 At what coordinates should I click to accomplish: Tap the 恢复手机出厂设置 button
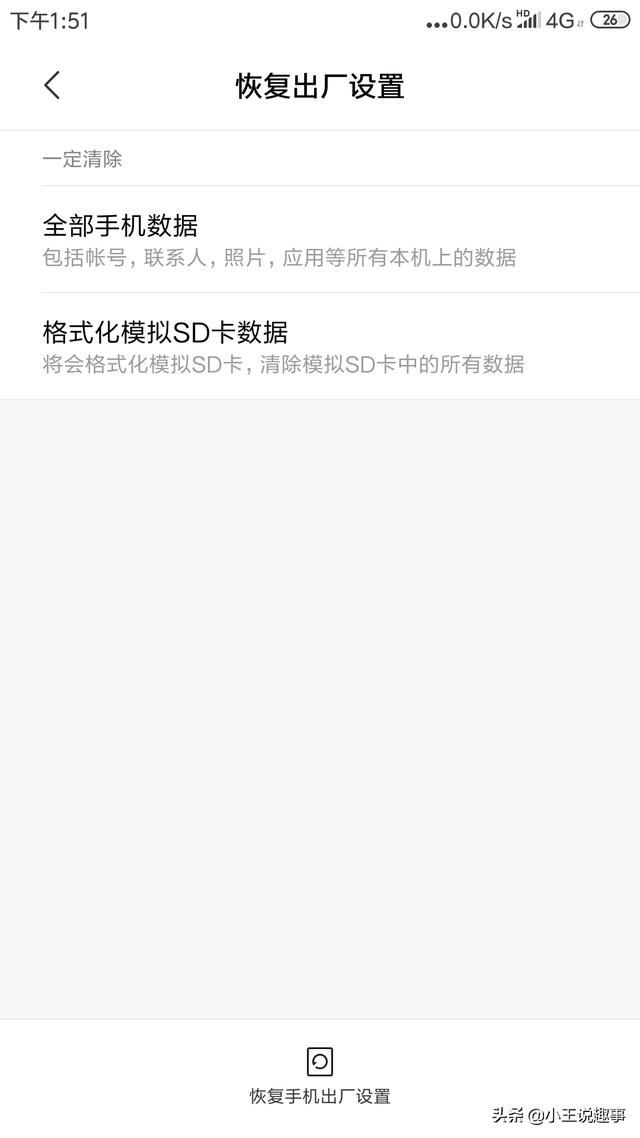pyautogui.click(x=320, y=1075)
